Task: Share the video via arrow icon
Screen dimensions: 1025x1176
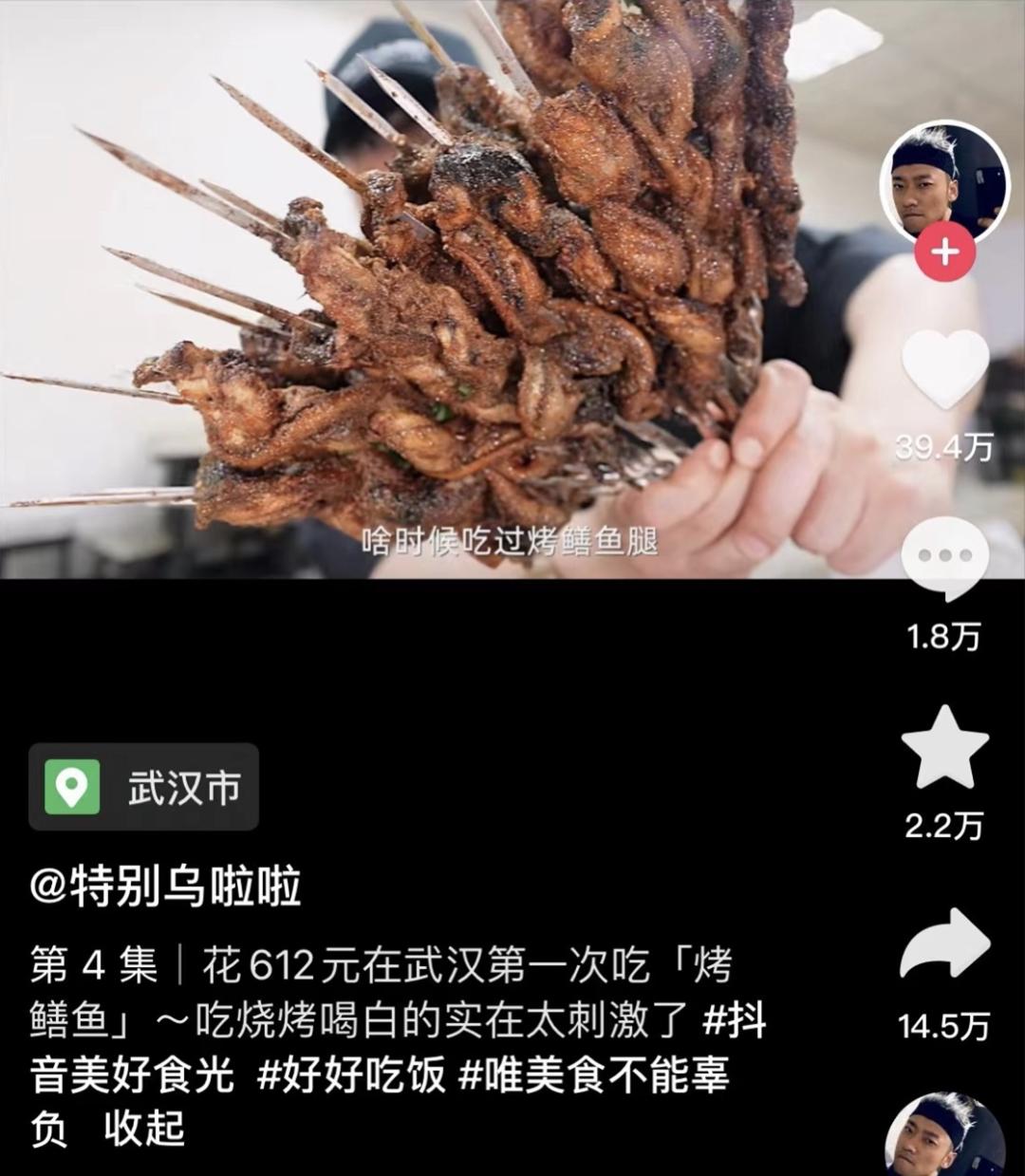Action: click(944, 944)
